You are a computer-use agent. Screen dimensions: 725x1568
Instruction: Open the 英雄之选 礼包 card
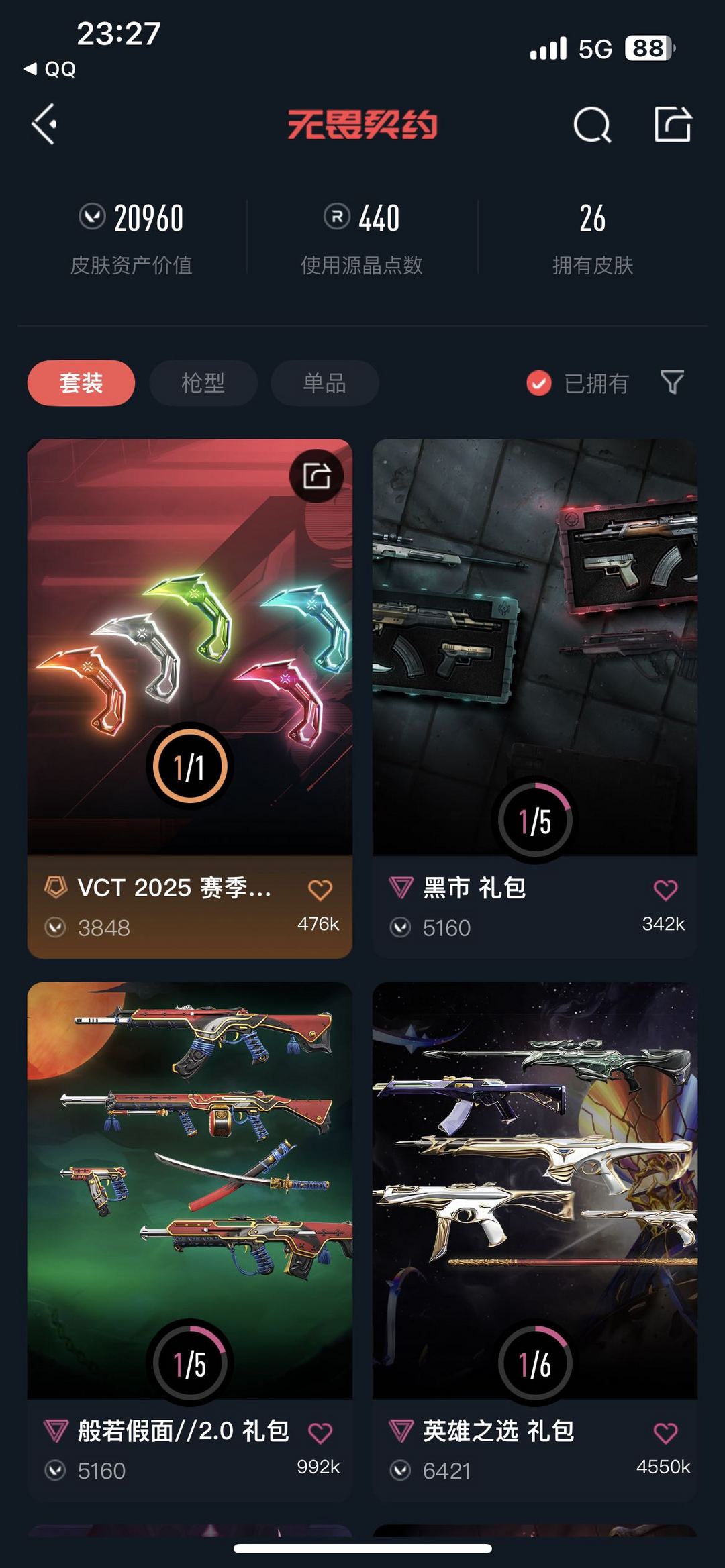click(534, 1188)
